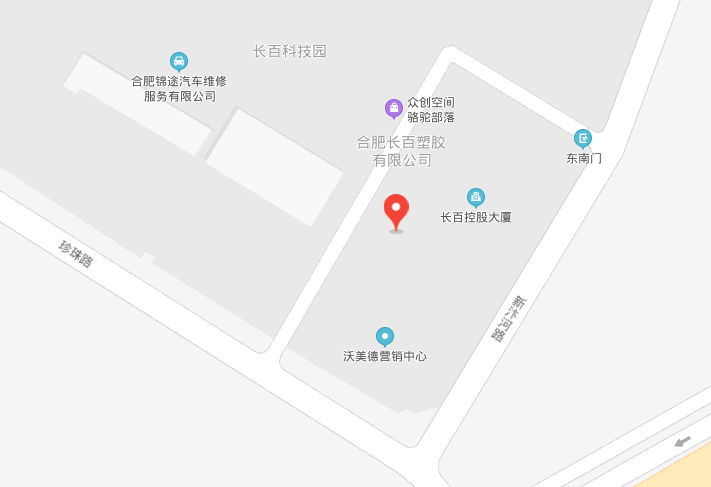
Task: Open the 众创空间骆驼部落 shop marker
Action: coord(394,107)
